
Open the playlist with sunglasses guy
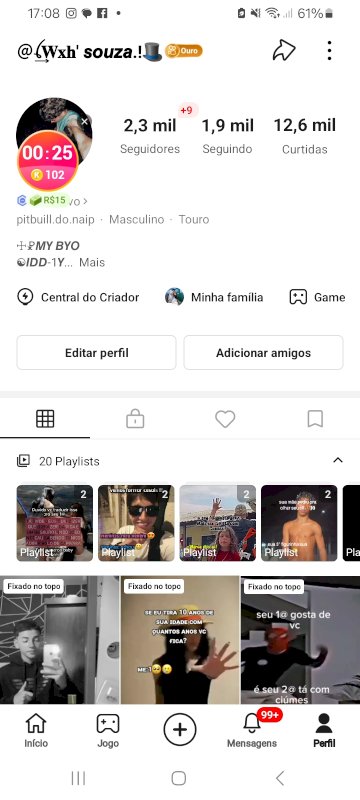click(136, 523)
